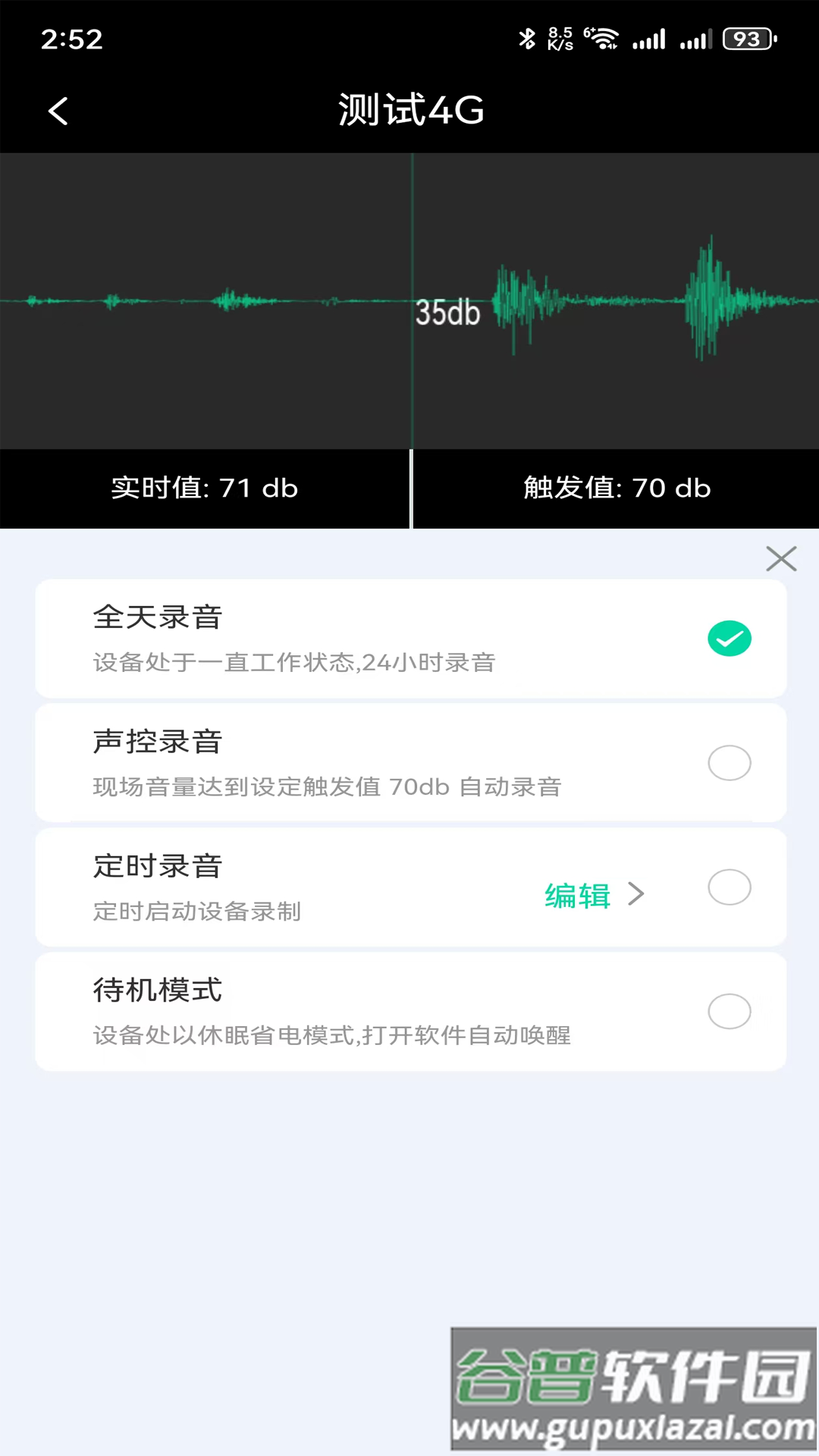This screenshot has height=1456, width=819.
Task: Dismiss the recording mode panel via X
Action: [x=781, y=558]
